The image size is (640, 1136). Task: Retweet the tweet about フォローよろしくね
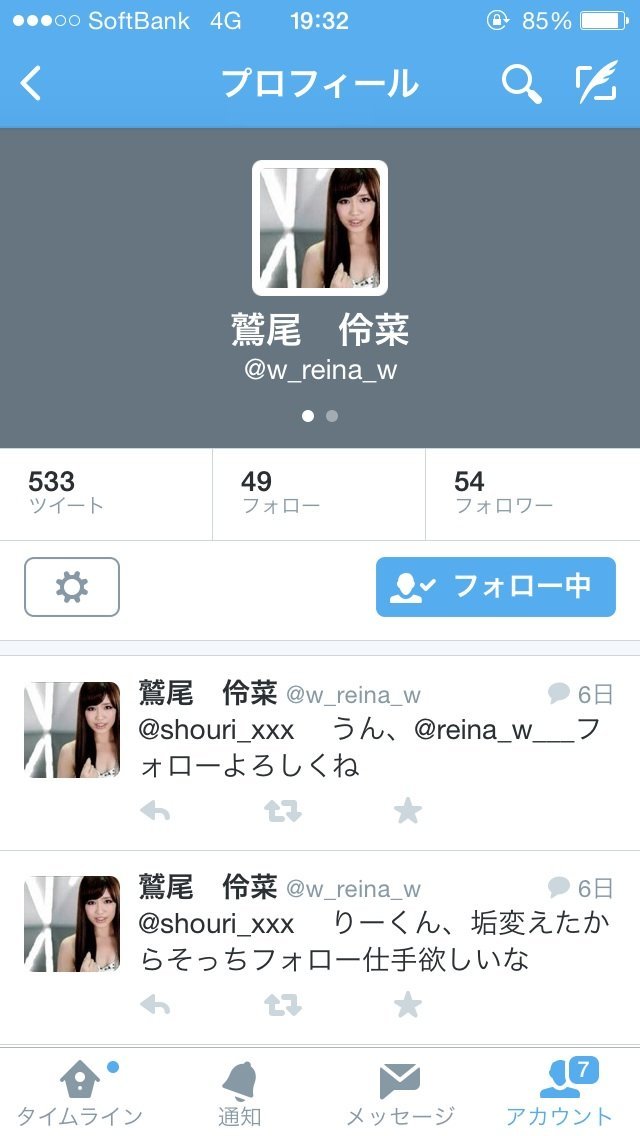(283, 811)
